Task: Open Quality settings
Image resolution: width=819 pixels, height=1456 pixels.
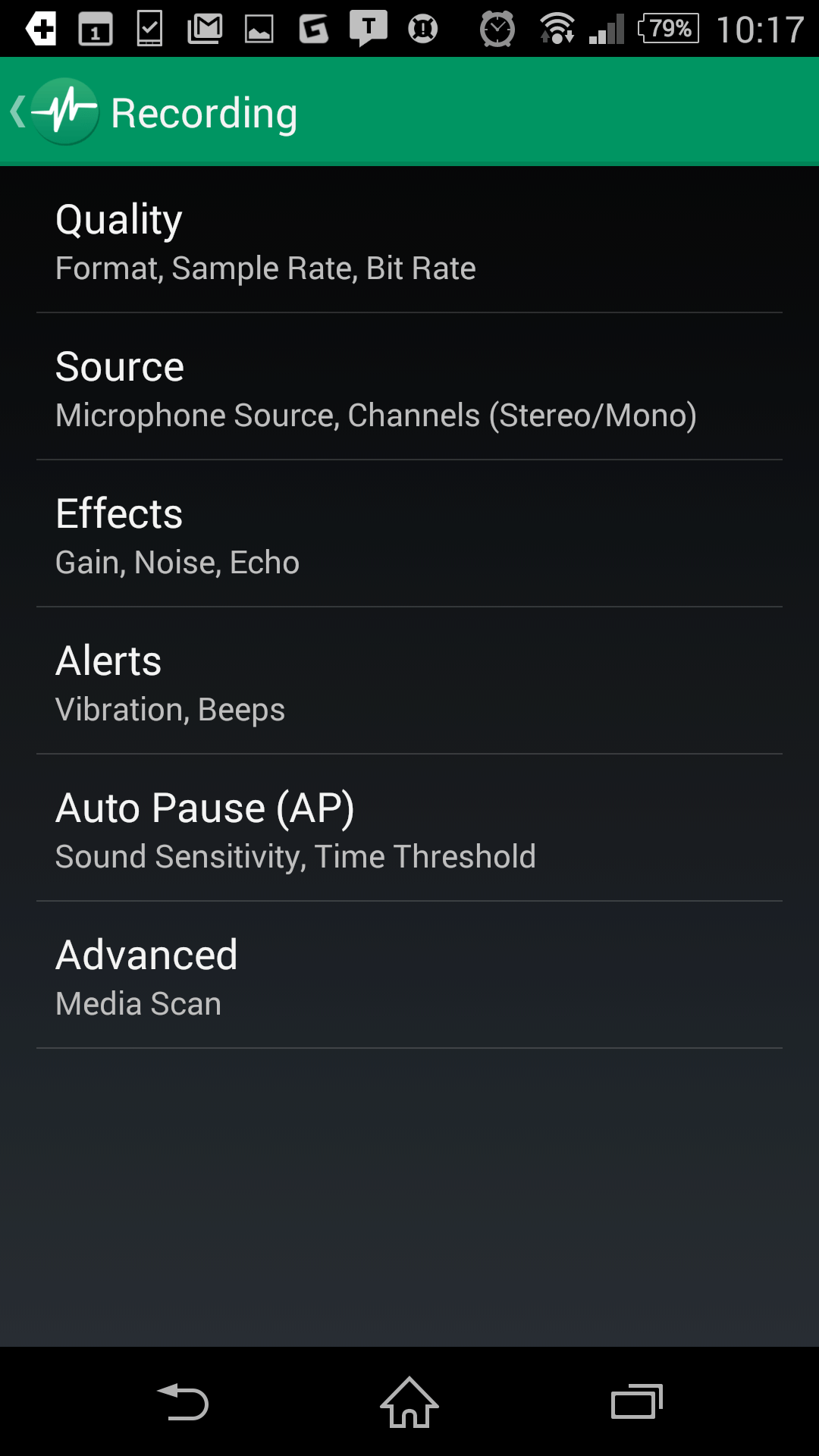Action: tap(409, 240)
